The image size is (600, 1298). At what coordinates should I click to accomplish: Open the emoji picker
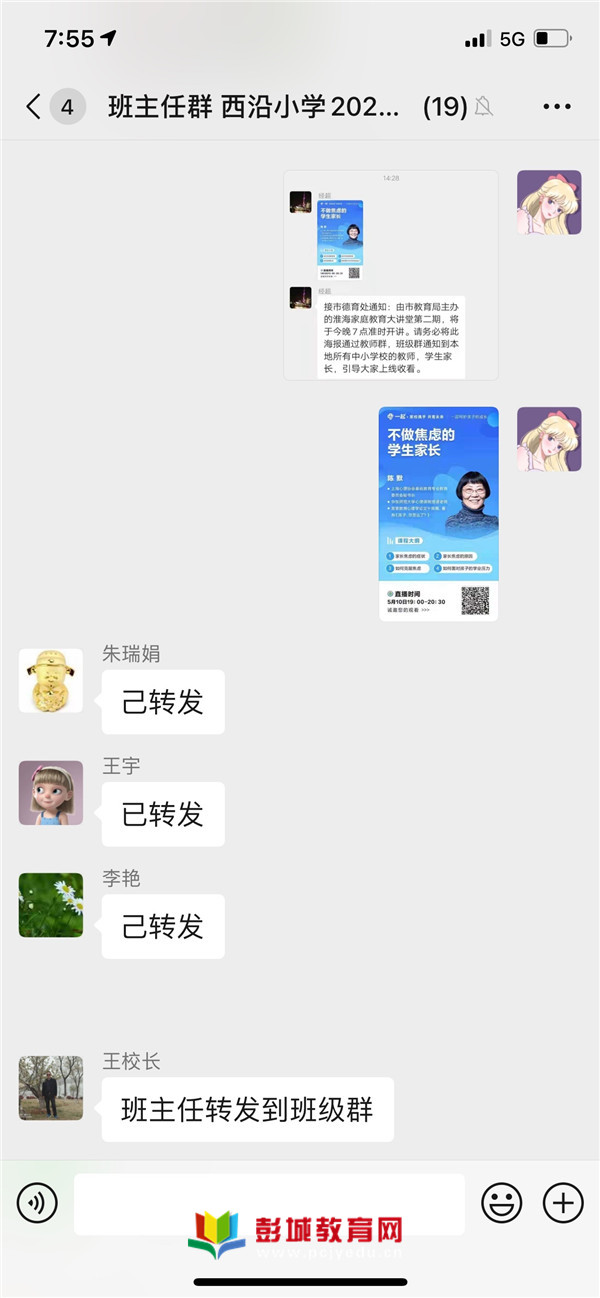point(501,1203)
